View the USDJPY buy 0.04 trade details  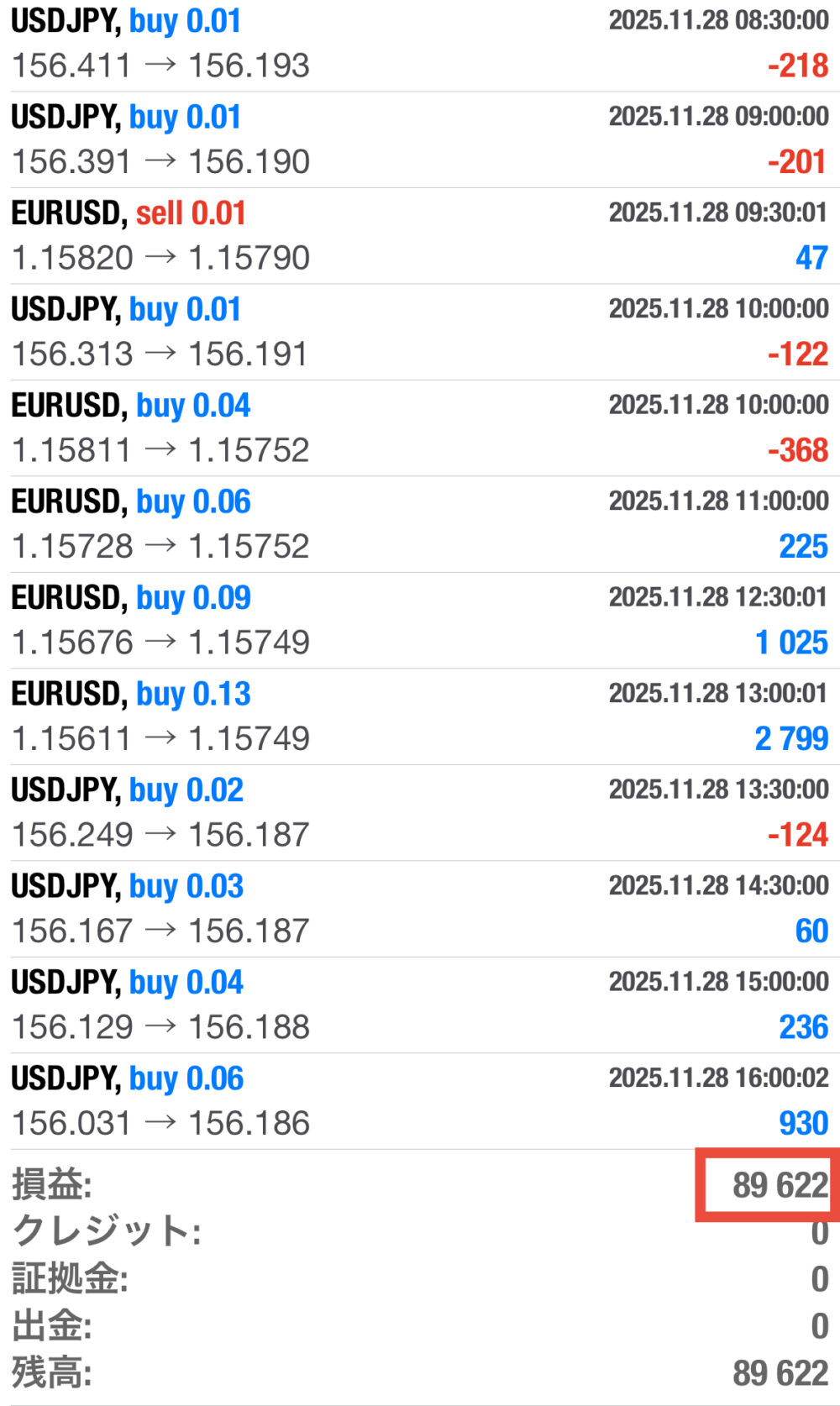(420, 1005)
